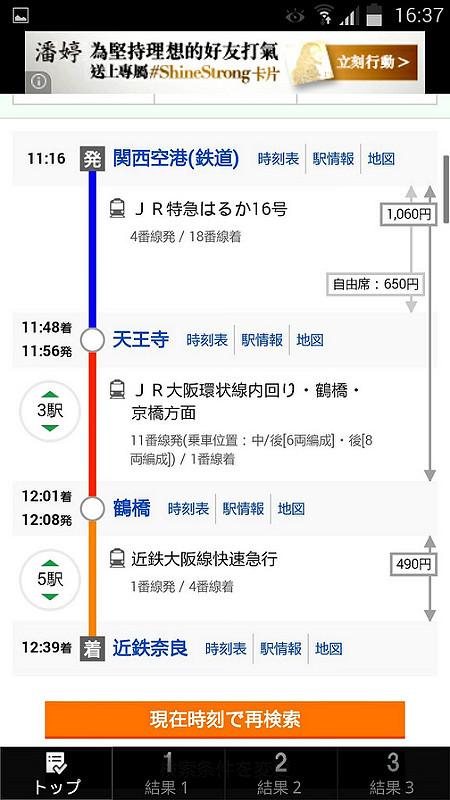Show 地図 for 天王寺
The height and width of the screenshot is (800, 450).
point(310,340)
